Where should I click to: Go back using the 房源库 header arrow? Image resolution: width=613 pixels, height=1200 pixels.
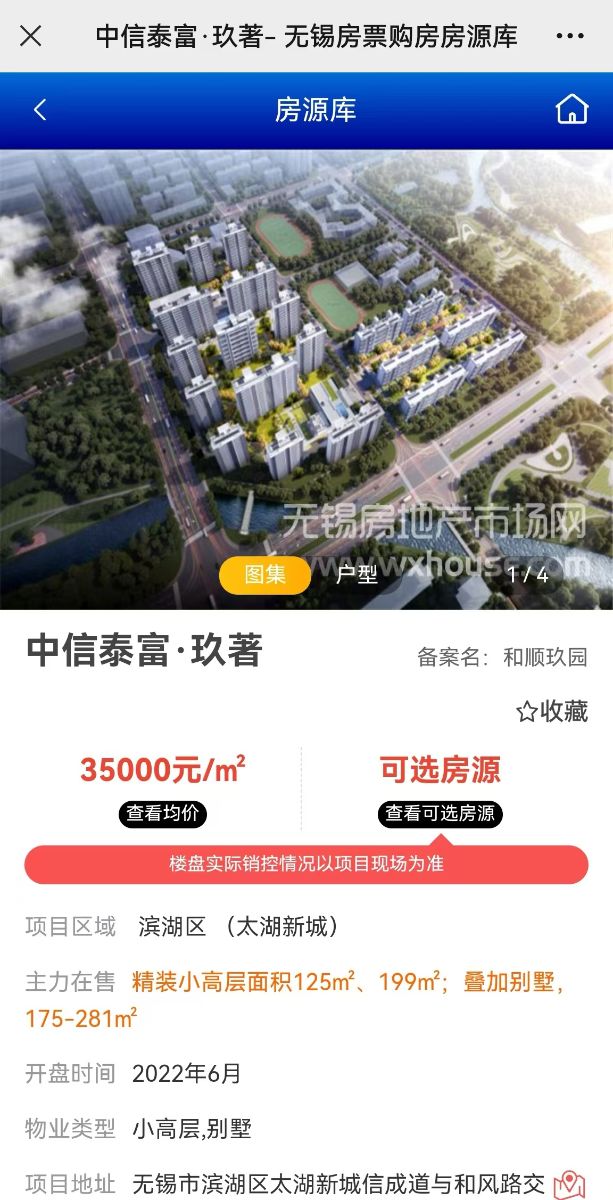pyautogui.click(x=40, y=110)
